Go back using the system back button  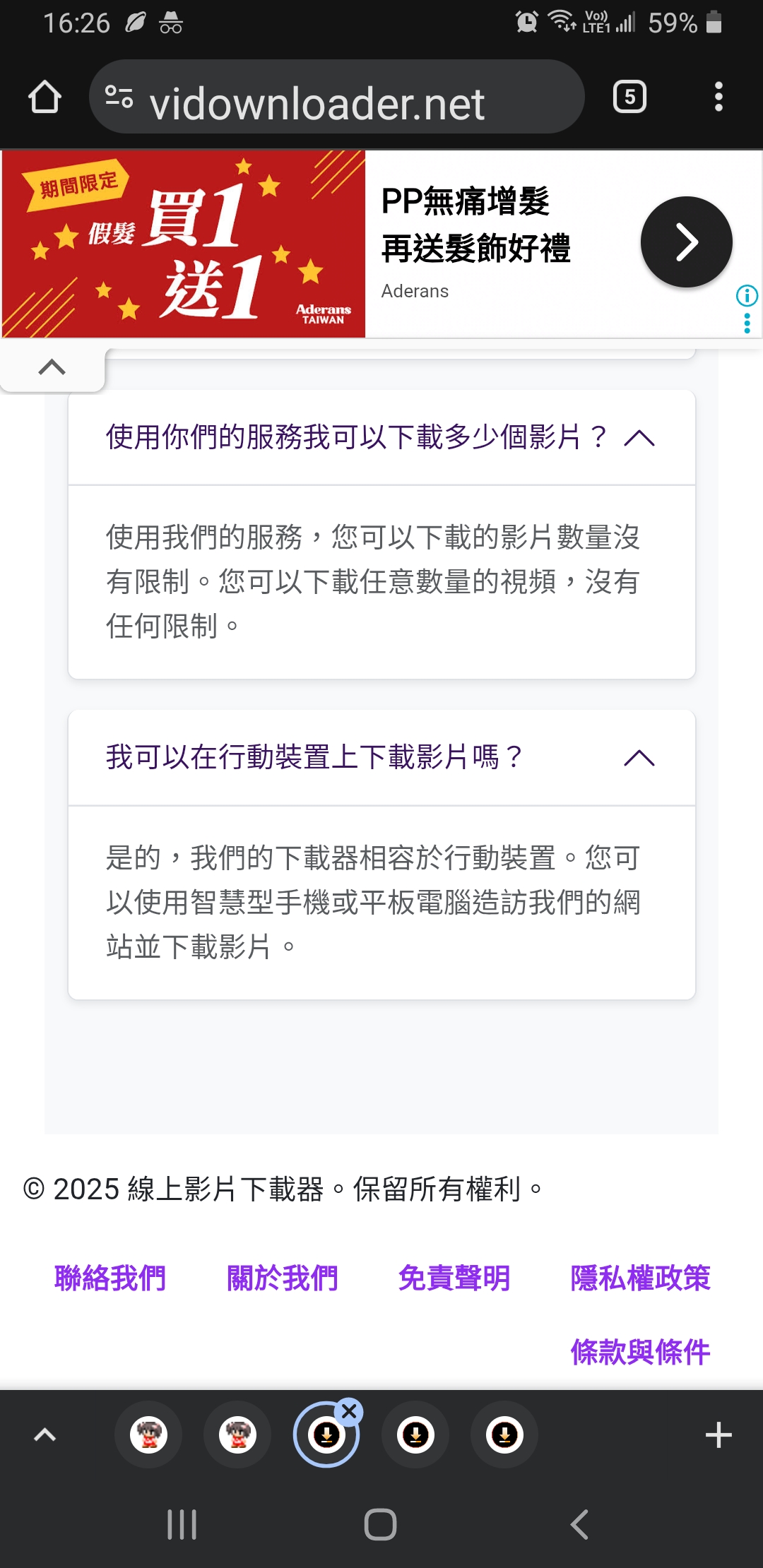tap(579, 1524)
